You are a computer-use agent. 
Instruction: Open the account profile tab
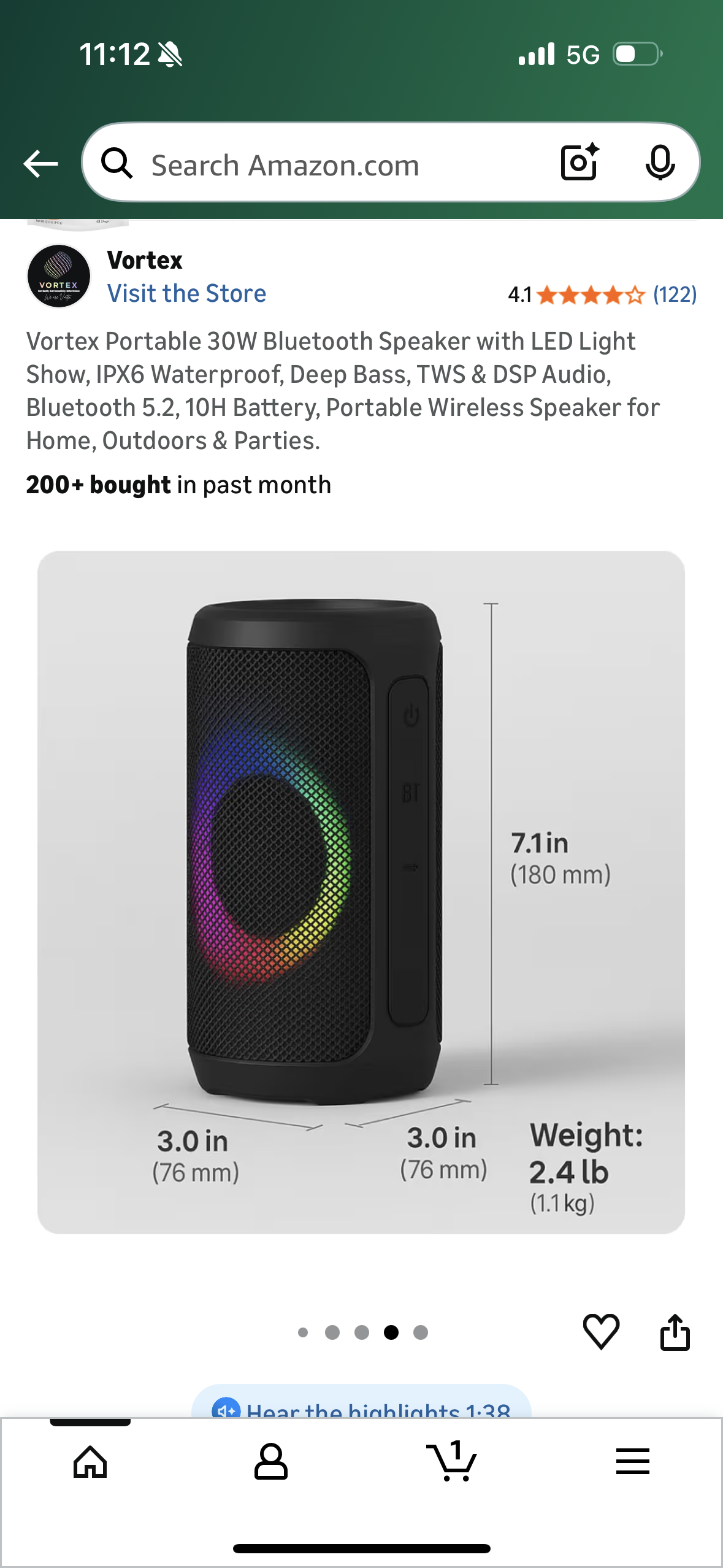270,1462
